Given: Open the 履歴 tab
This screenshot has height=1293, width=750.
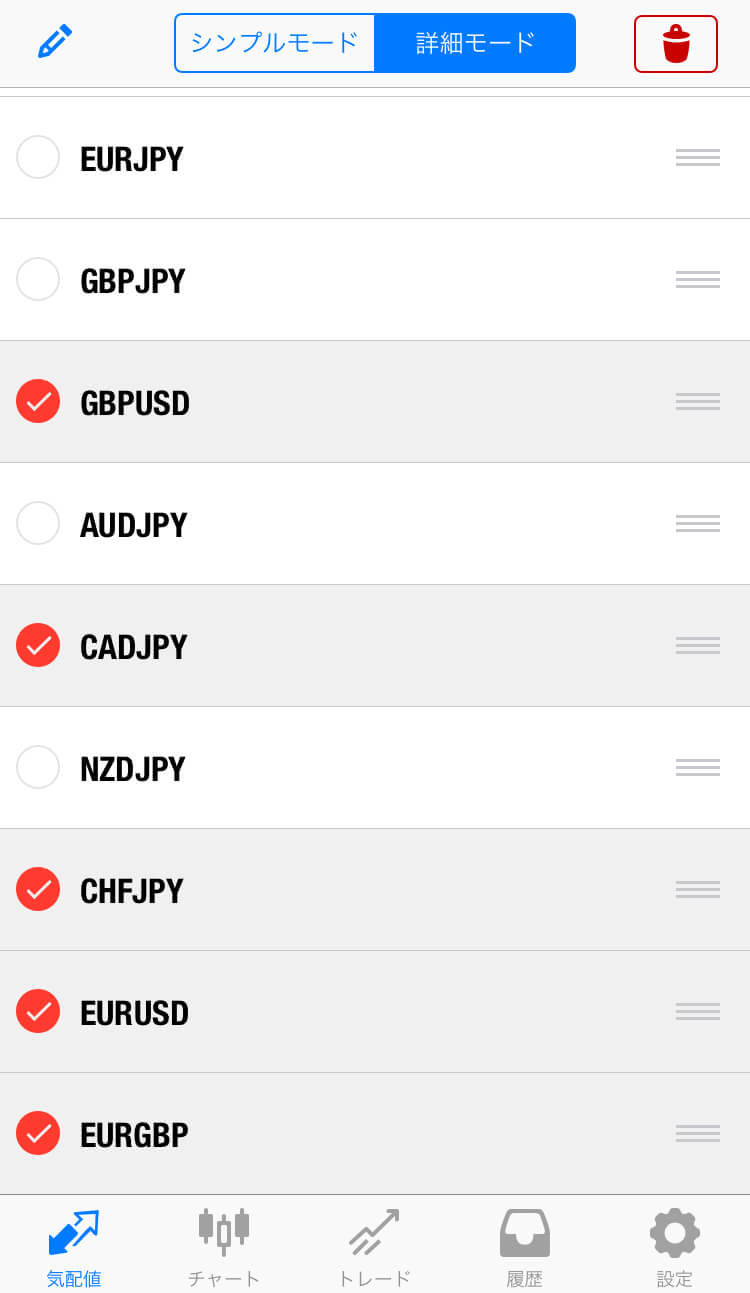Looking at the screenshot, I should point(524,1246).
